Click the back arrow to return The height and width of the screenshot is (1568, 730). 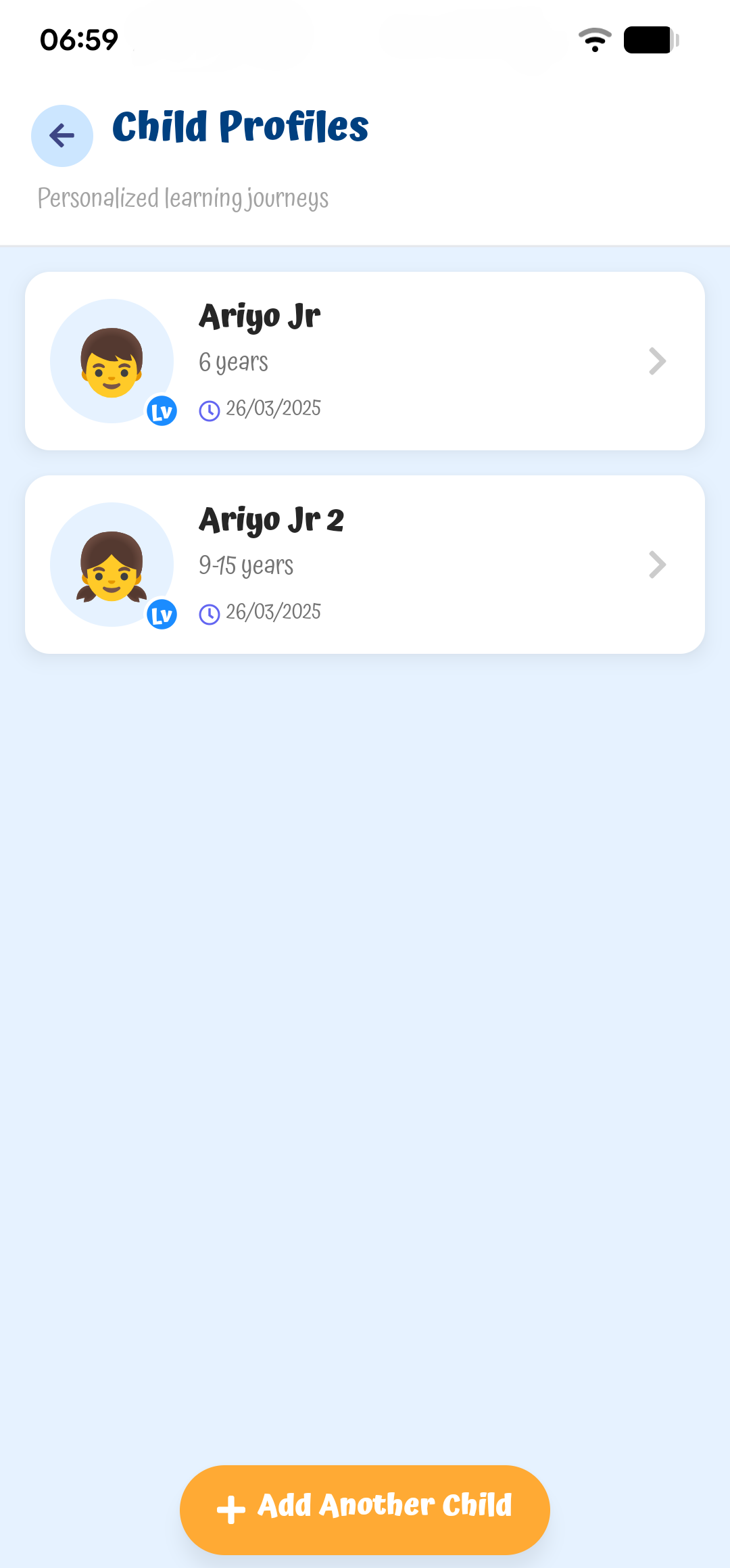[62, 135]
